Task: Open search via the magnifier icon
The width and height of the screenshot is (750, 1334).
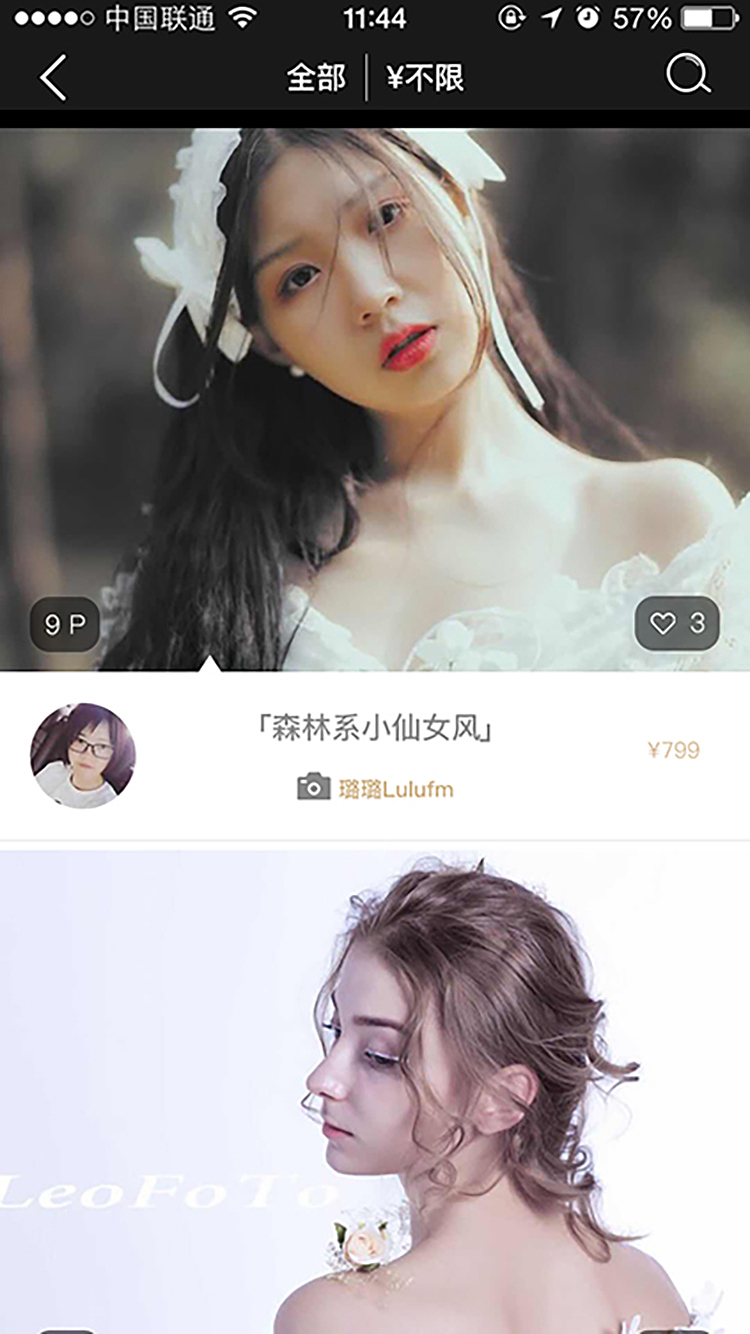Action: (688, 75)
